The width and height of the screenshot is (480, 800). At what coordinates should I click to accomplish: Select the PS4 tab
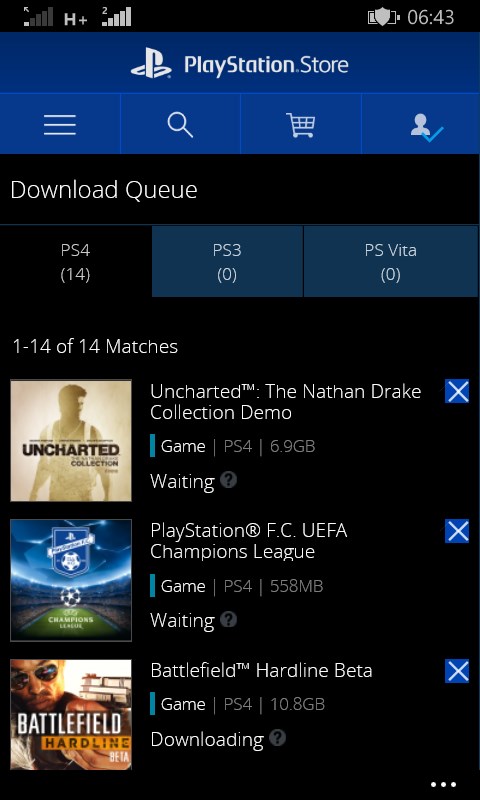pos(75,262)
